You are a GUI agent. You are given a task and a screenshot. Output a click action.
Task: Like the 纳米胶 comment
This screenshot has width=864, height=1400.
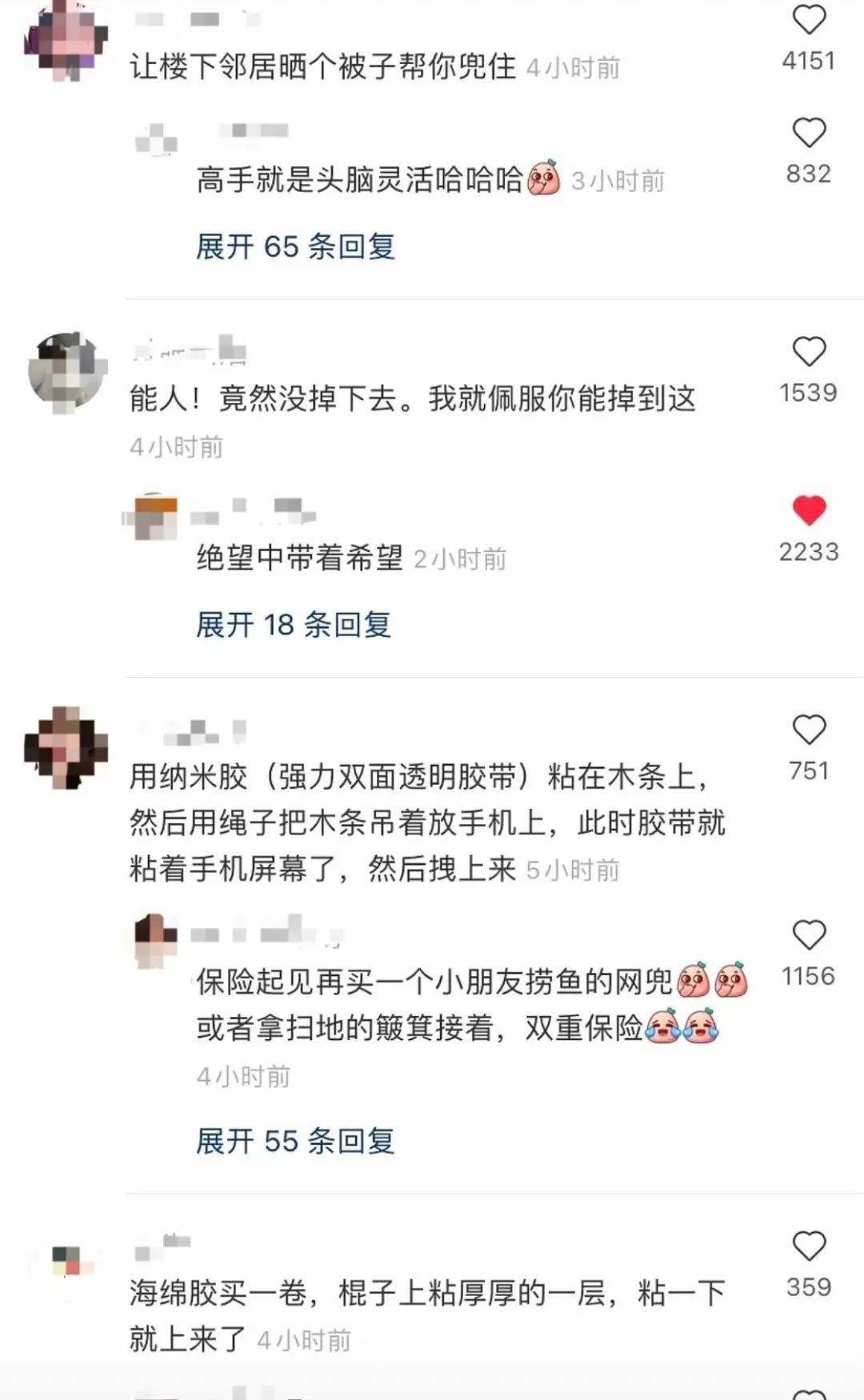click(x=808, y=730)
